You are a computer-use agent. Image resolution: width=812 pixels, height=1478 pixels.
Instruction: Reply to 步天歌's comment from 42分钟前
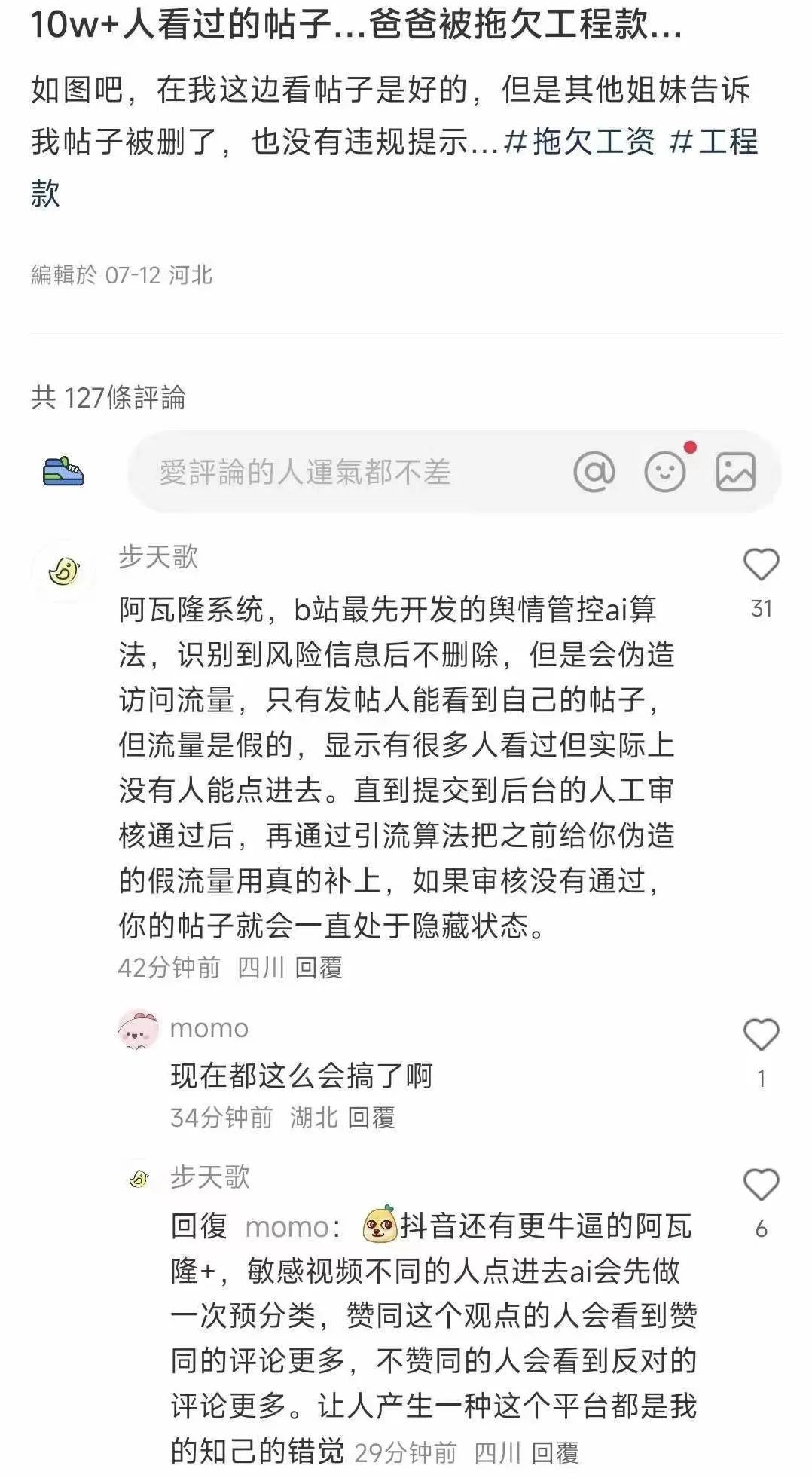pos(319,968)
